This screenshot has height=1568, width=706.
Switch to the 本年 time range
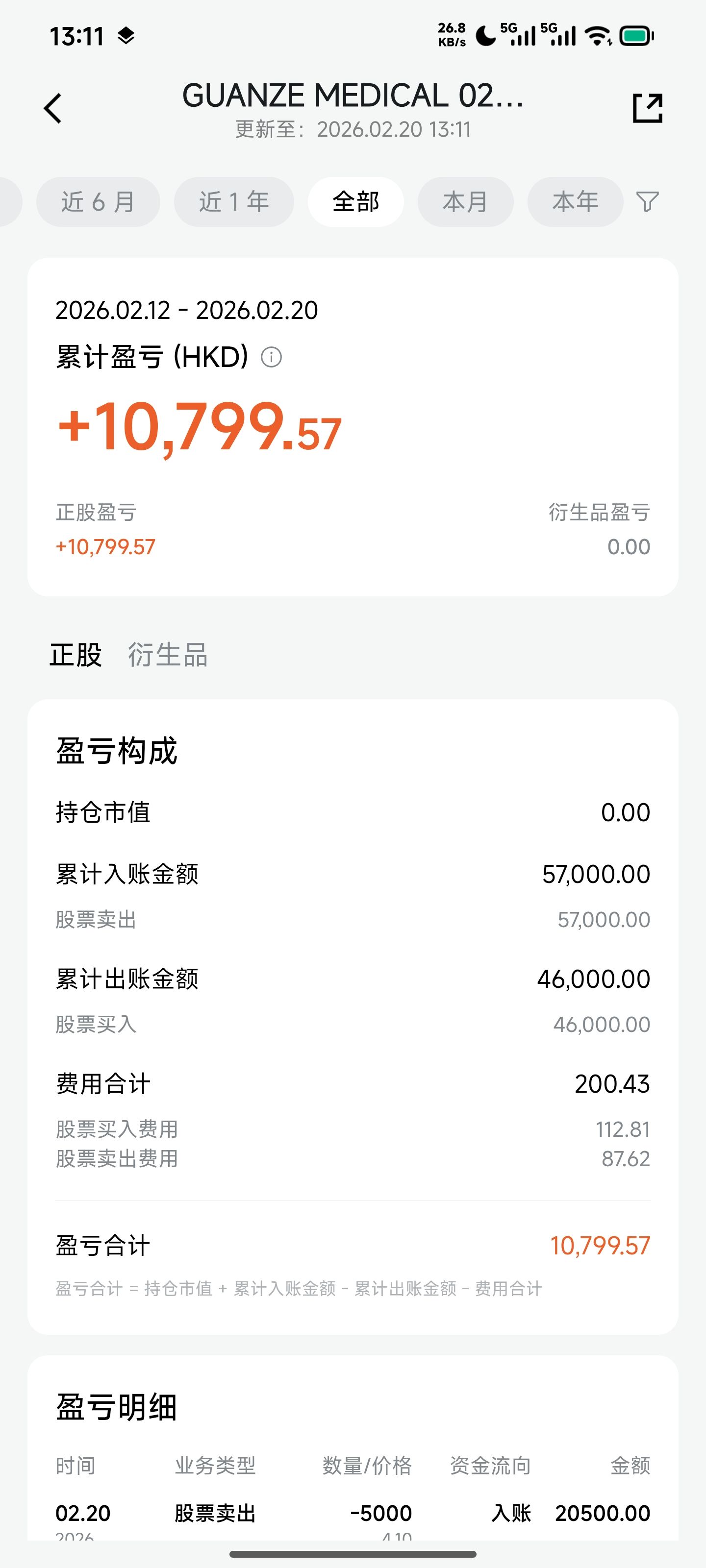pyautogui.click(x=575, y=202)
